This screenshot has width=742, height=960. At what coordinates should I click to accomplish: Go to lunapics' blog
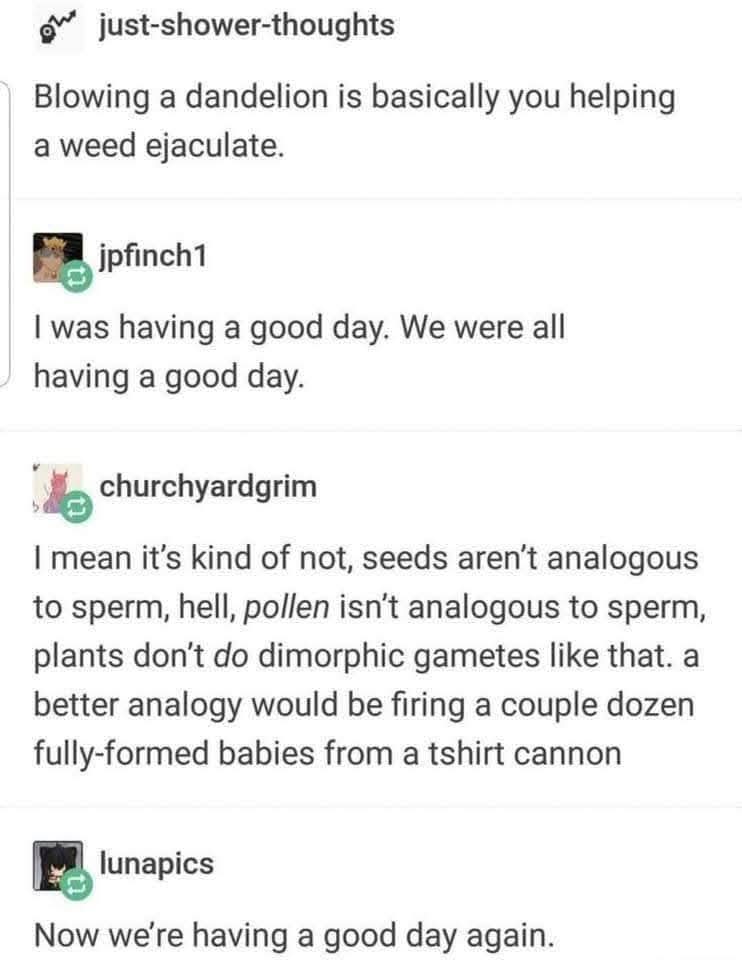pos(157,862)
